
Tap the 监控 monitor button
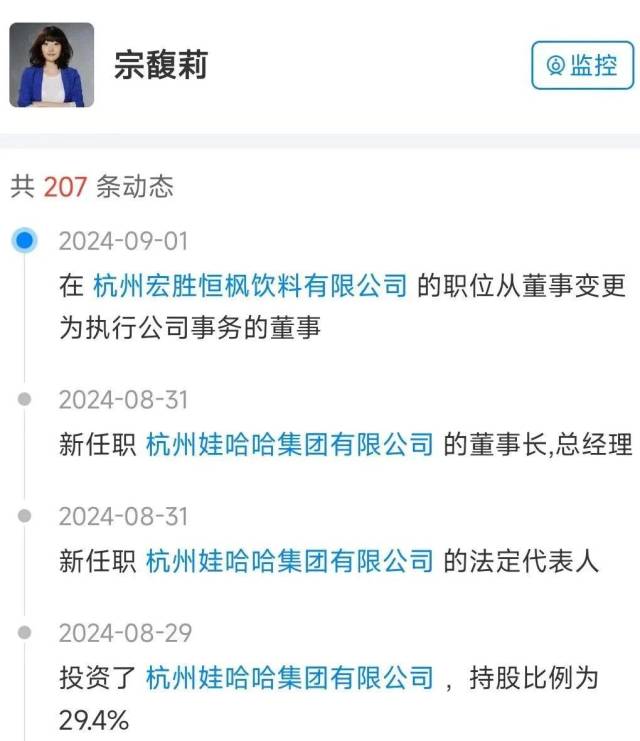582,66
